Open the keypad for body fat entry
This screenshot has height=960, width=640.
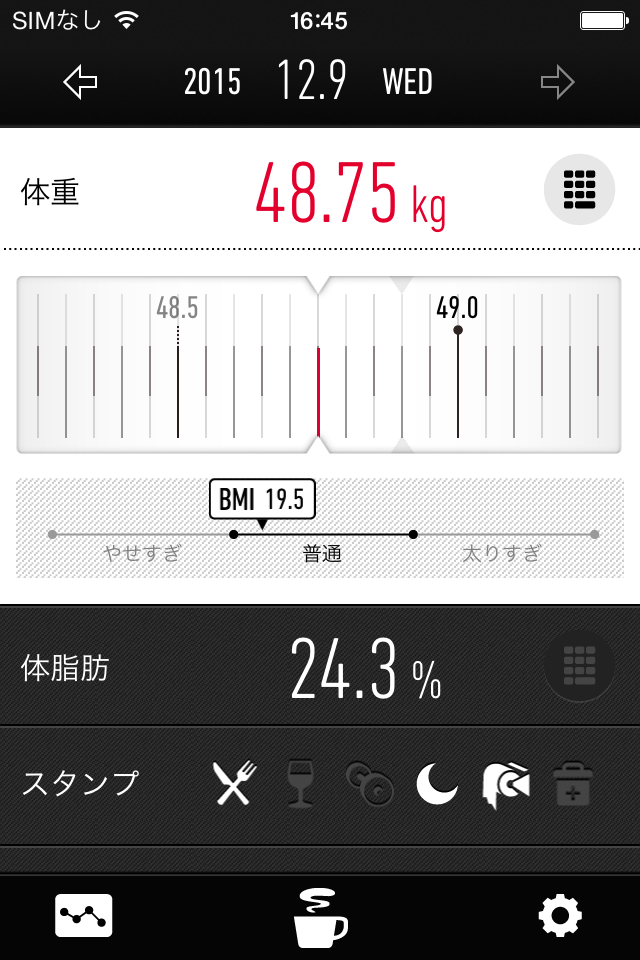[579, 667]
